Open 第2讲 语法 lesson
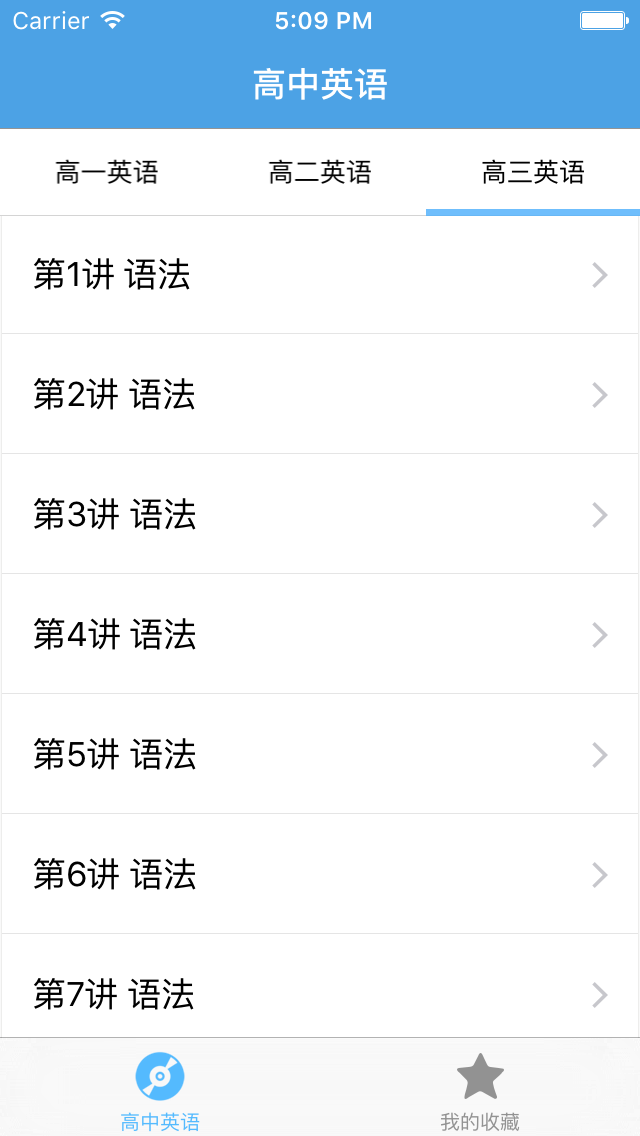Screen dimensions: 640x1136 click(x=320, y=395)
